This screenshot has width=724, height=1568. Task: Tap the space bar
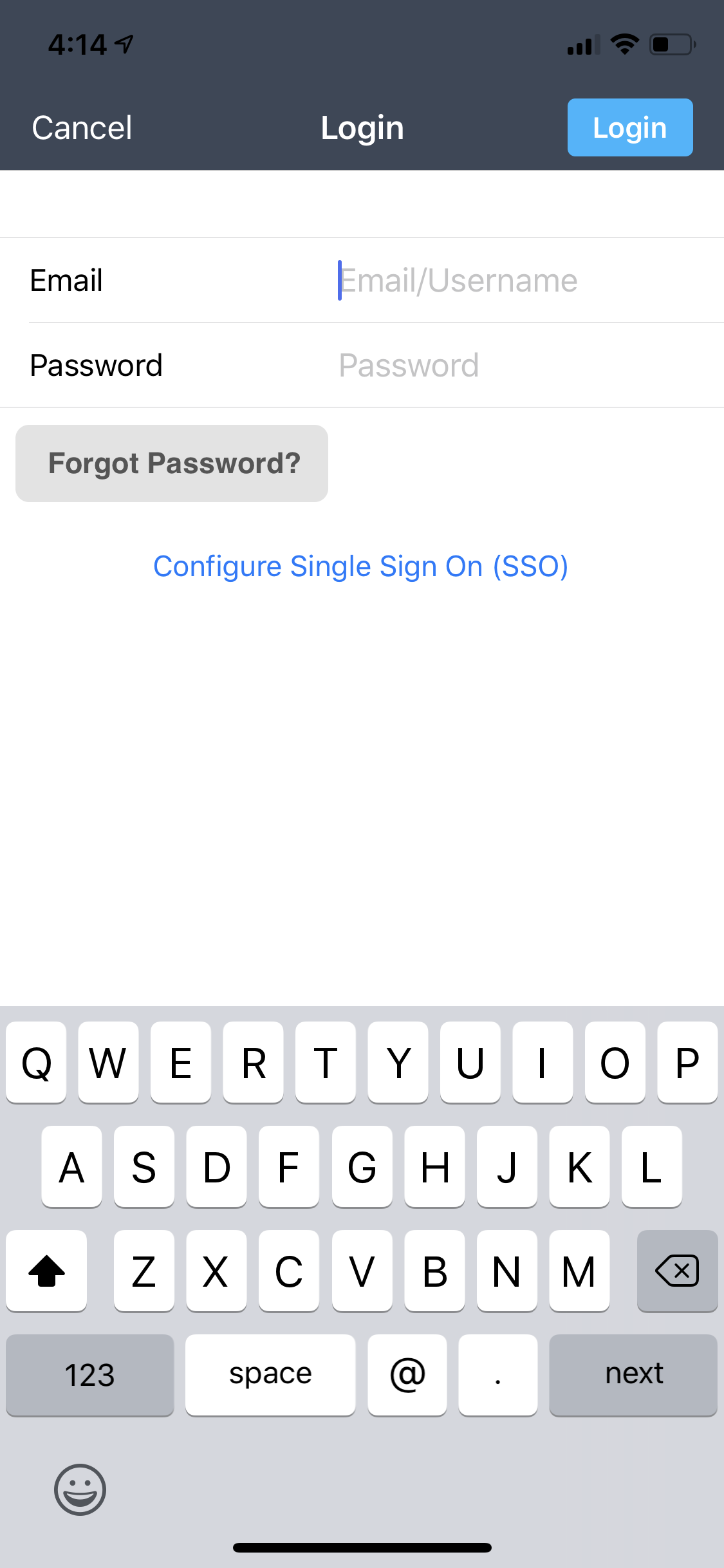pos(270,1374)
